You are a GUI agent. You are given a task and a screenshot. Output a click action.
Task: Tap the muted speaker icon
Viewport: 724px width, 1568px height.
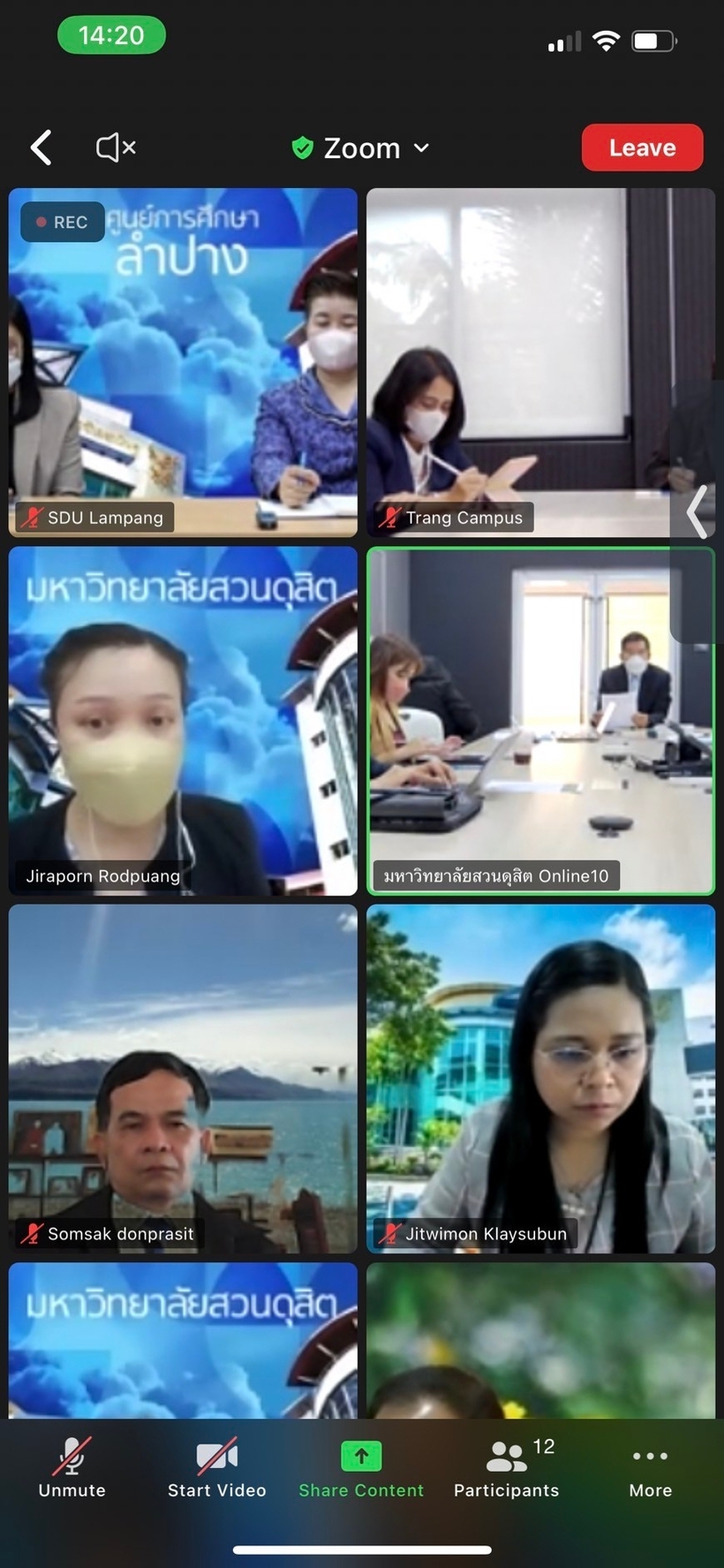tap(116, 148)
